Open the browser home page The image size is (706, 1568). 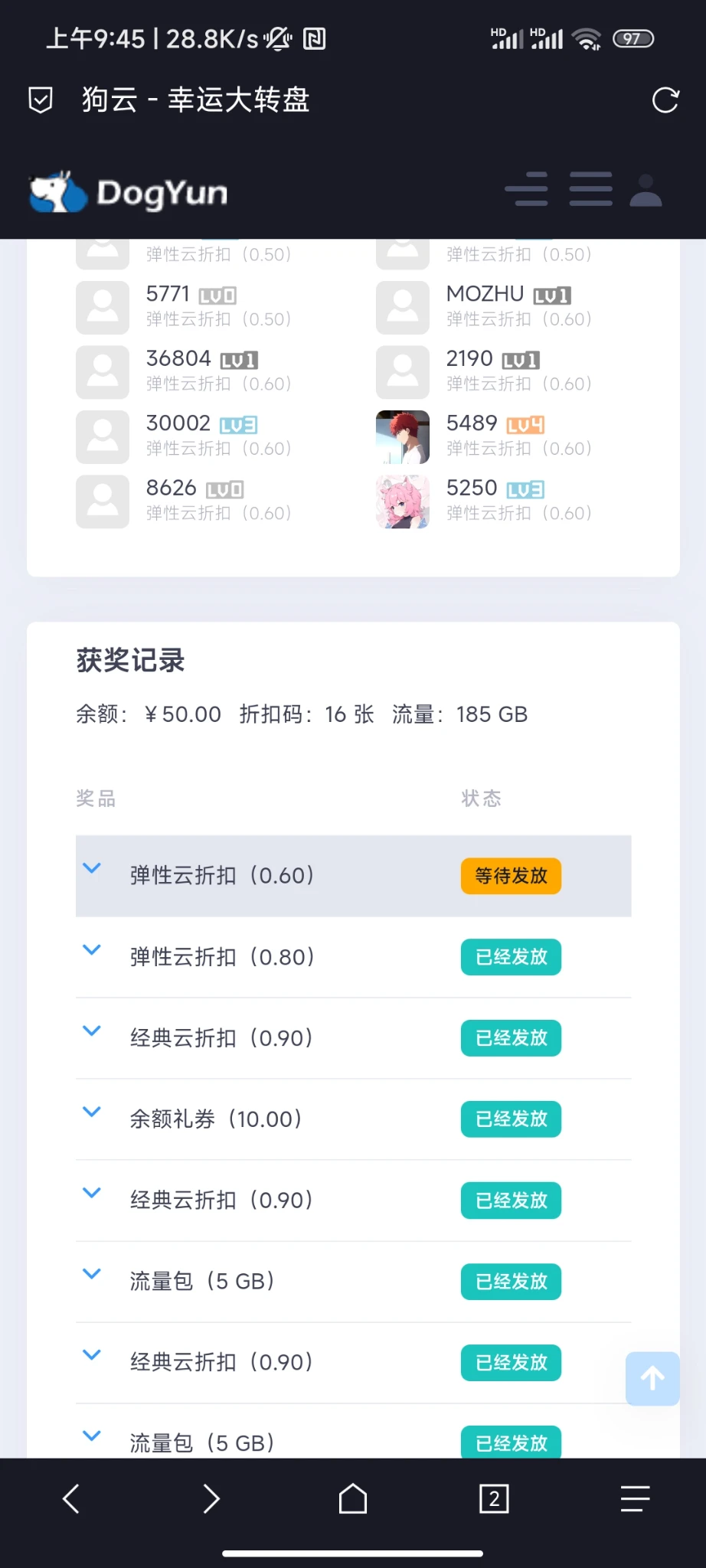click(353, 1498)
